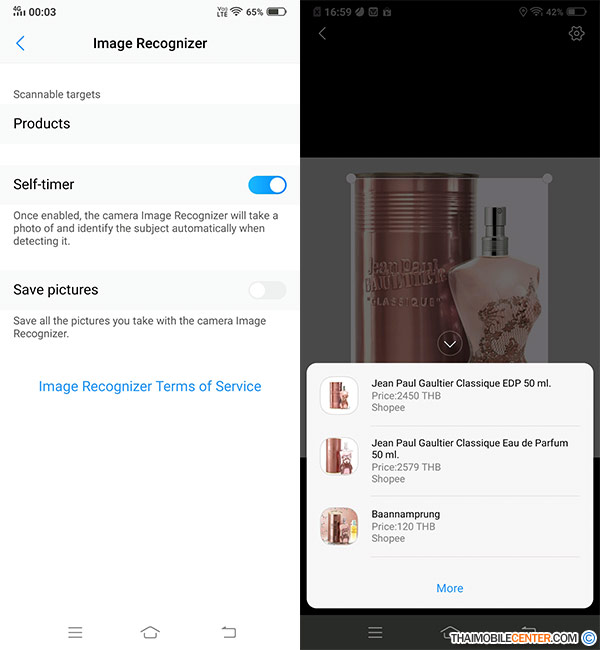This screenshot has height=650, width=600.
Task: Tap system home button below the settings screen
Action: tap(150, 632)
